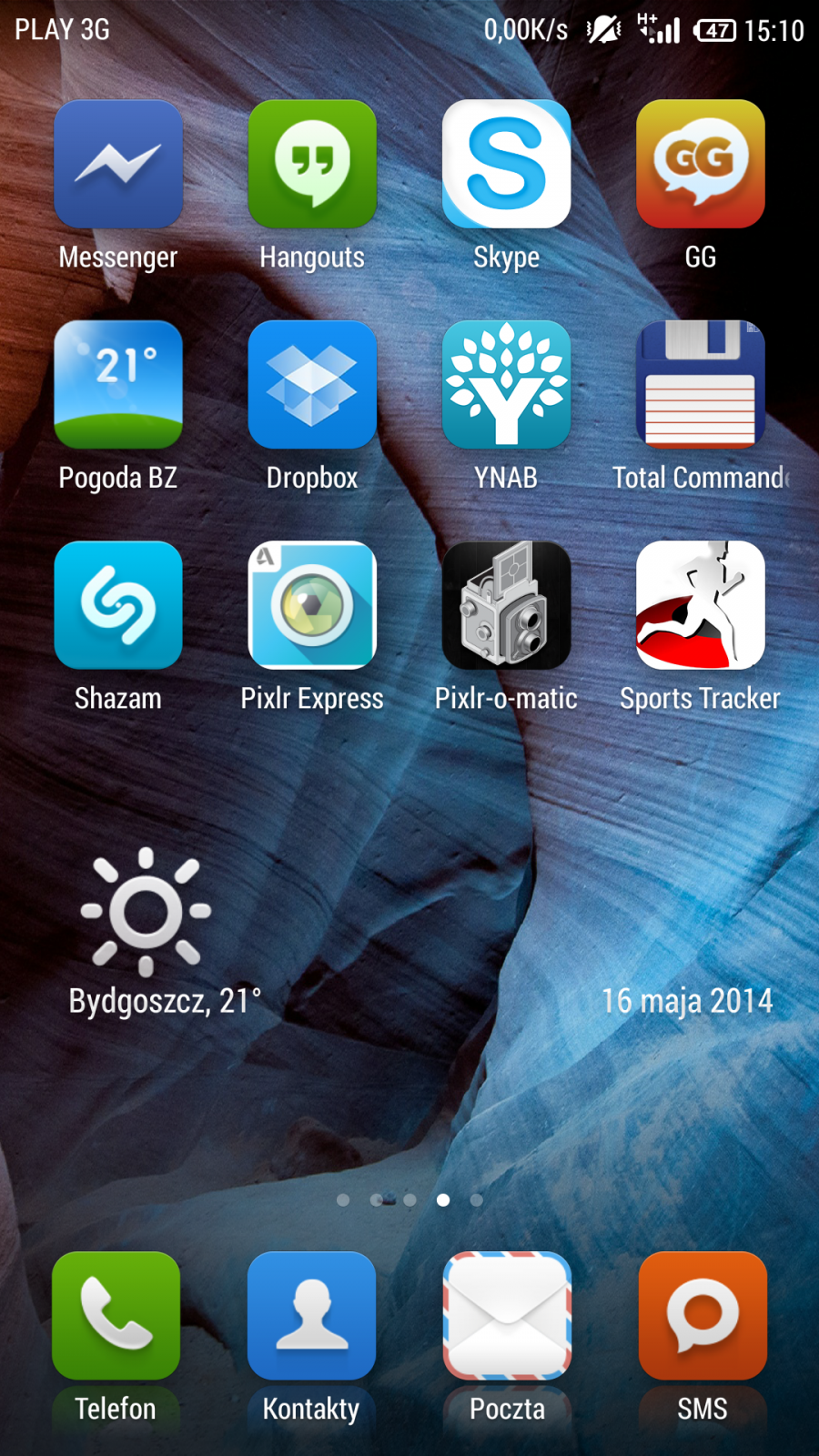Open Pogoda BZ weather app
The width and height of the screenshot is (819, 1456).
(x=118, y=385)
